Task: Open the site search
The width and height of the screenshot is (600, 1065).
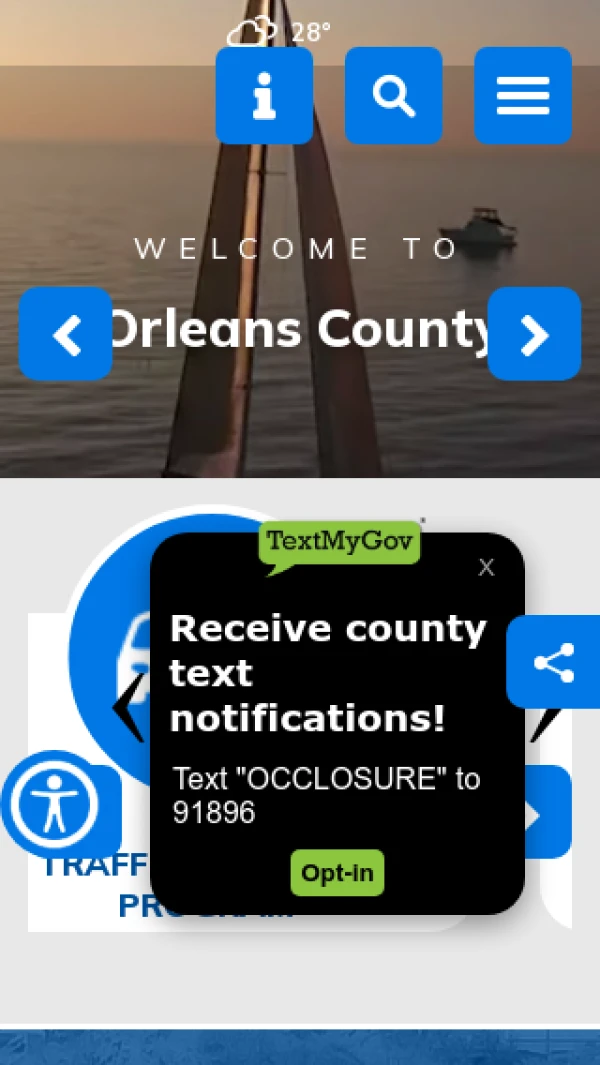Action: 393,96
